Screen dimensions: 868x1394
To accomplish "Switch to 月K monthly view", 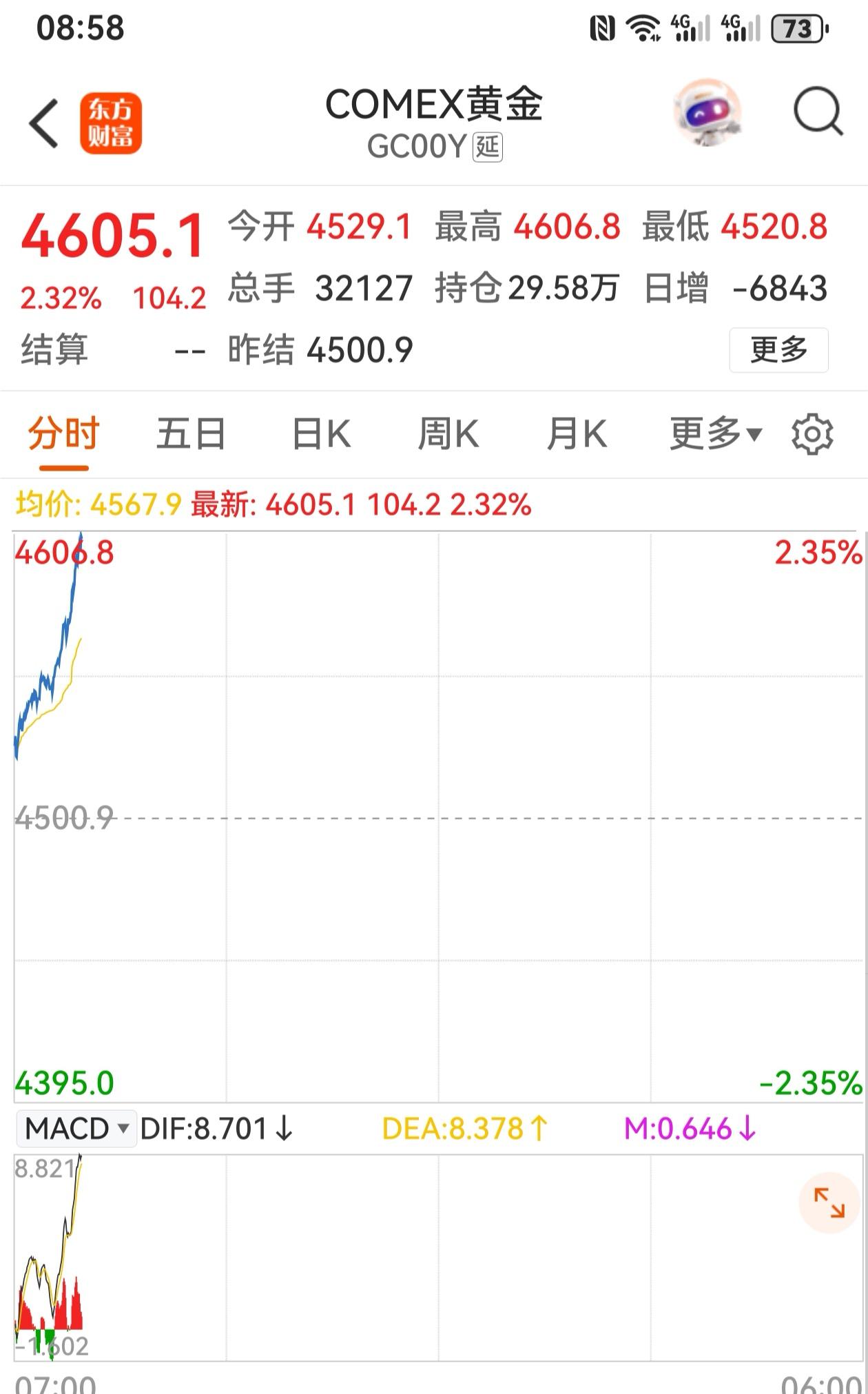I will pyautogui.click(x=577, y=432).
